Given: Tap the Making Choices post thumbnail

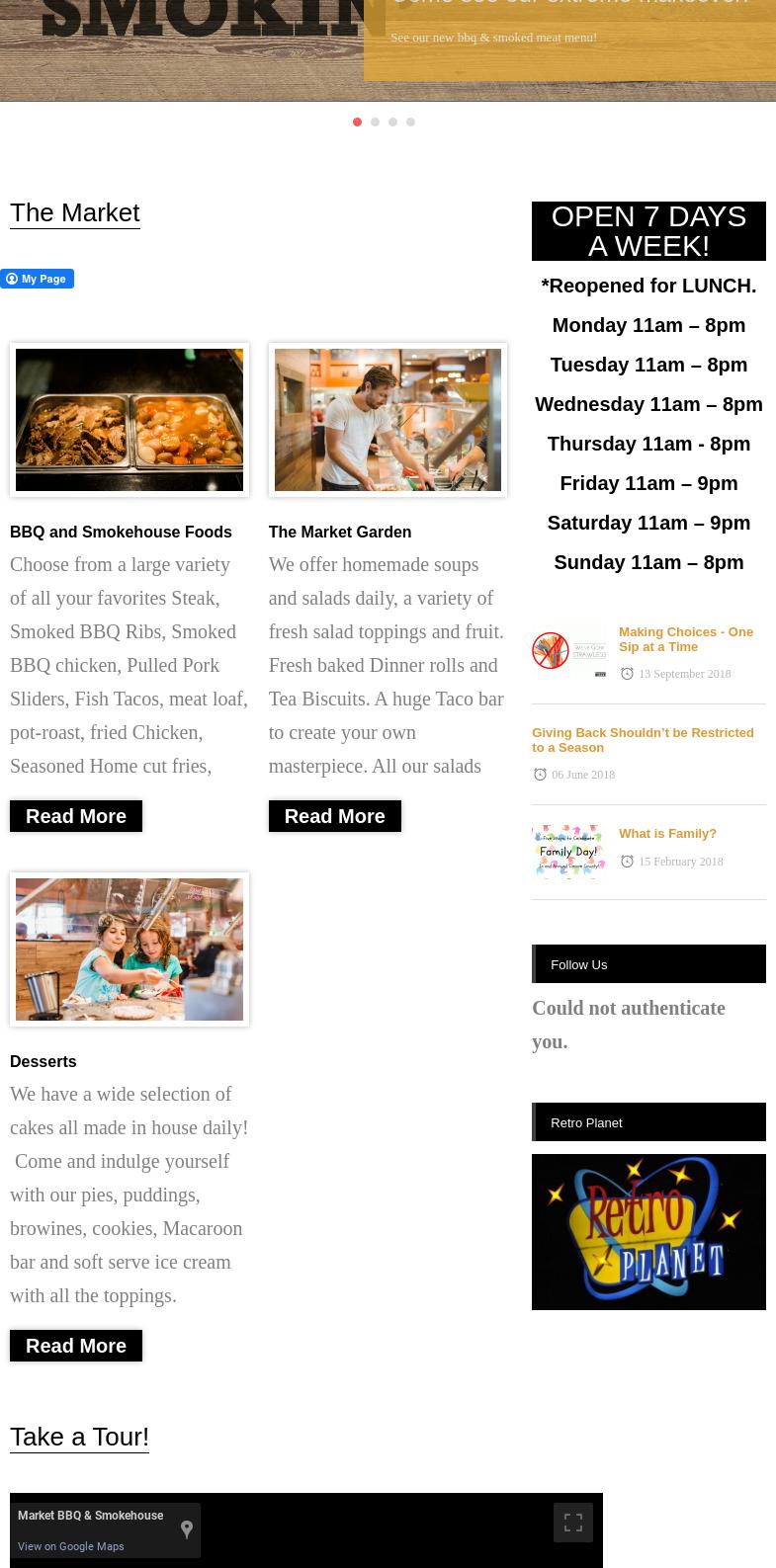Looking at the screenshot, I should coord(570,652).
